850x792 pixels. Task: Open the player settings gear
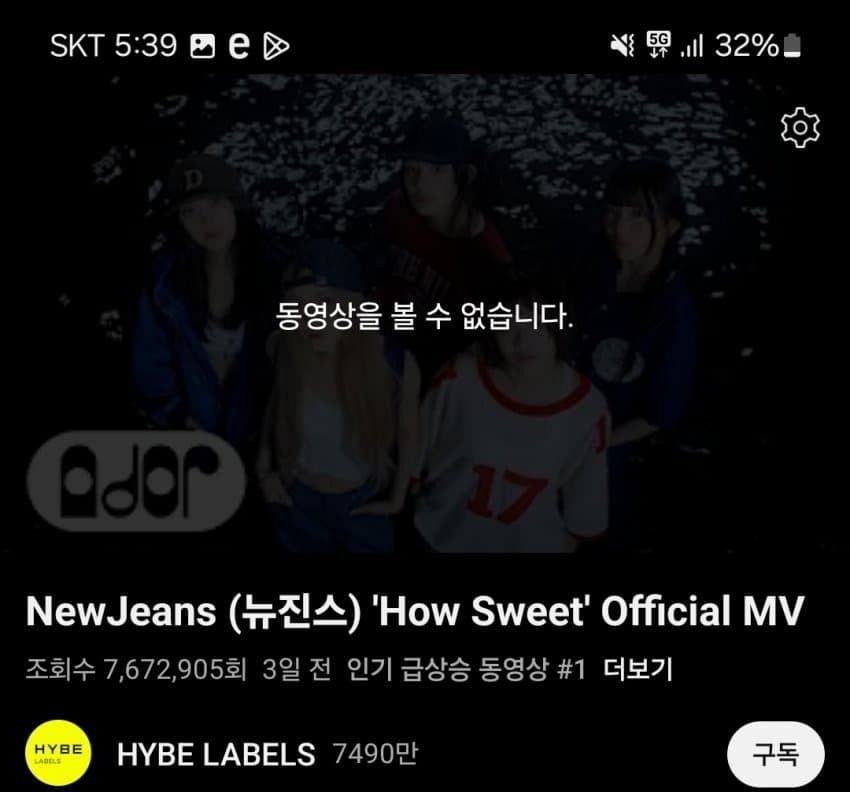coord(800,128)
